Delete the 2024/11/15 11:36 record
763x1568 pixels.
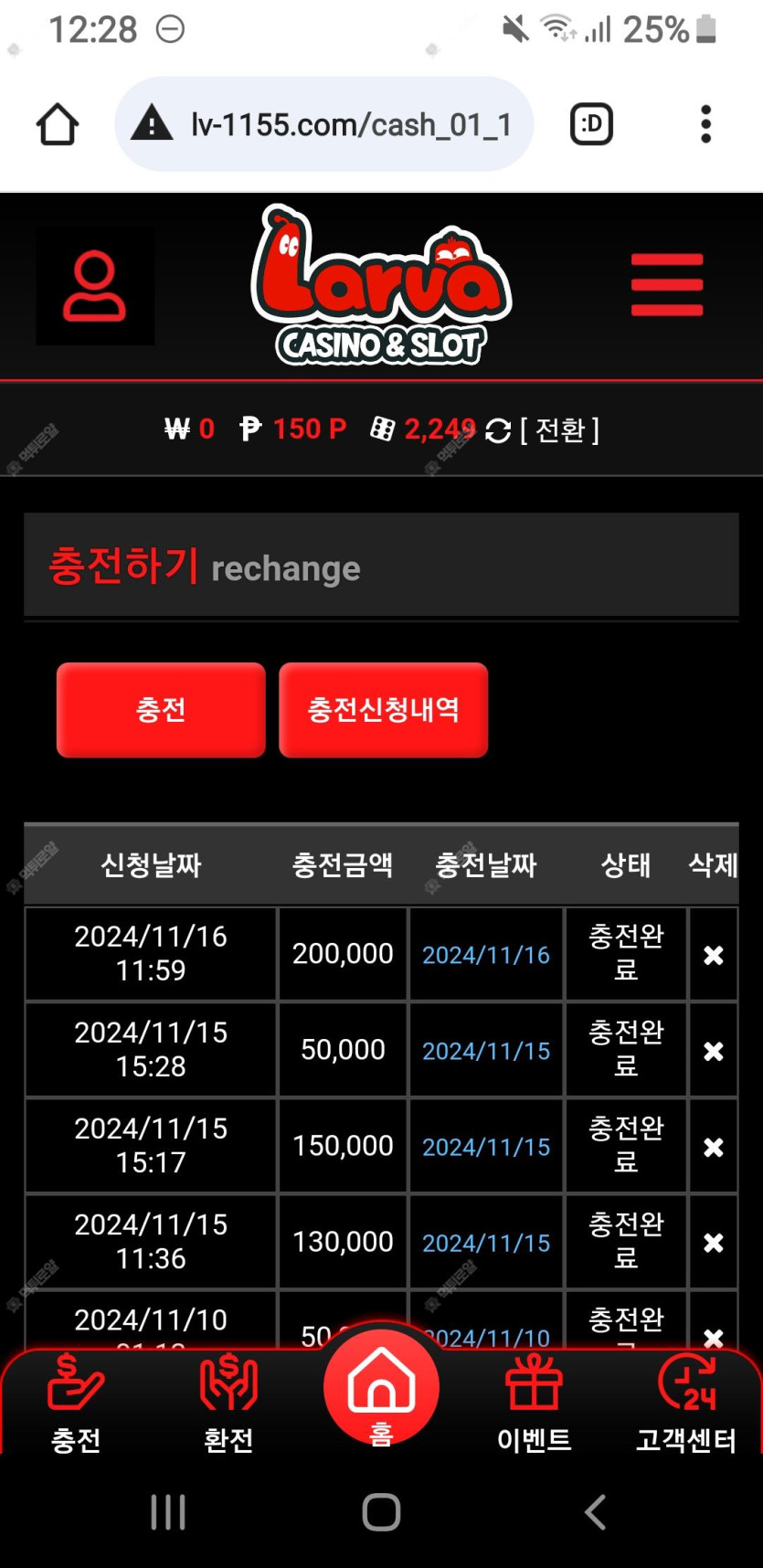tap(713, 1243)
